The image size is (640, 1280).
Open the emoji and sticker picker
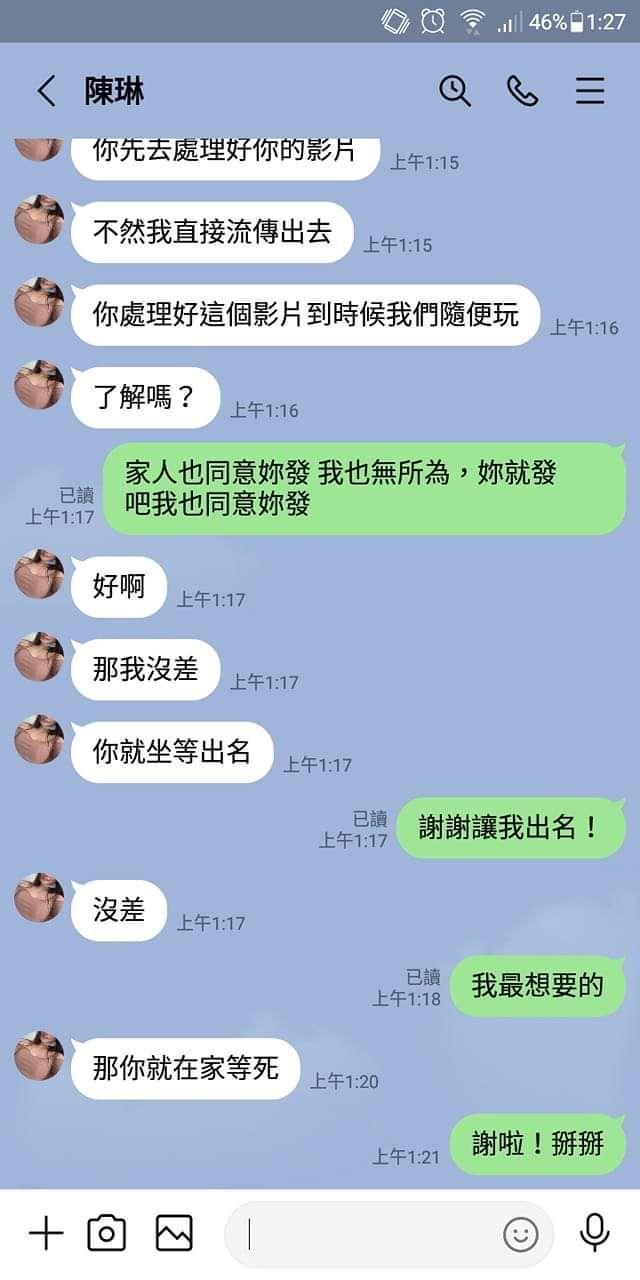coord(520,1235)
